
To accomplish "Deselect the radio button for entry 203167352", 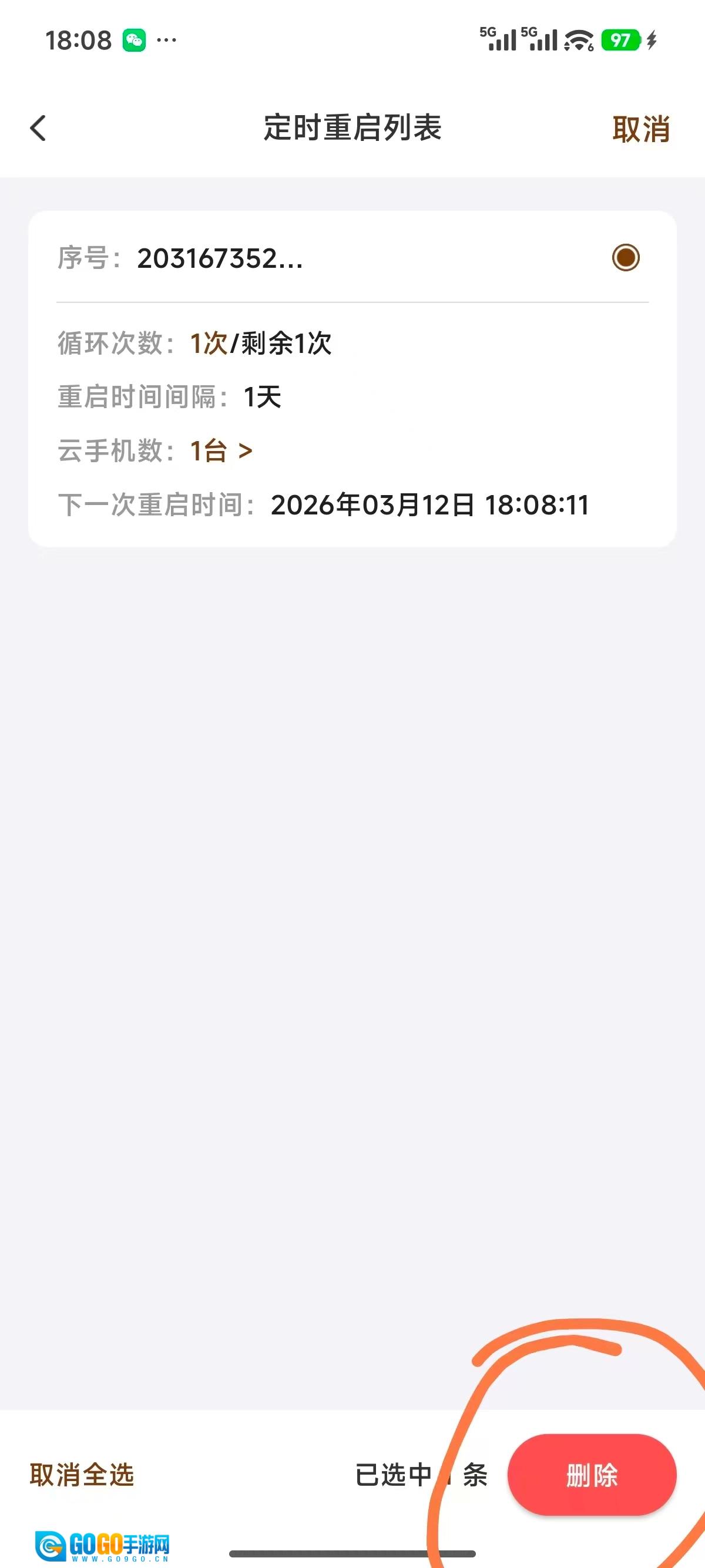I will coord(625,257).
